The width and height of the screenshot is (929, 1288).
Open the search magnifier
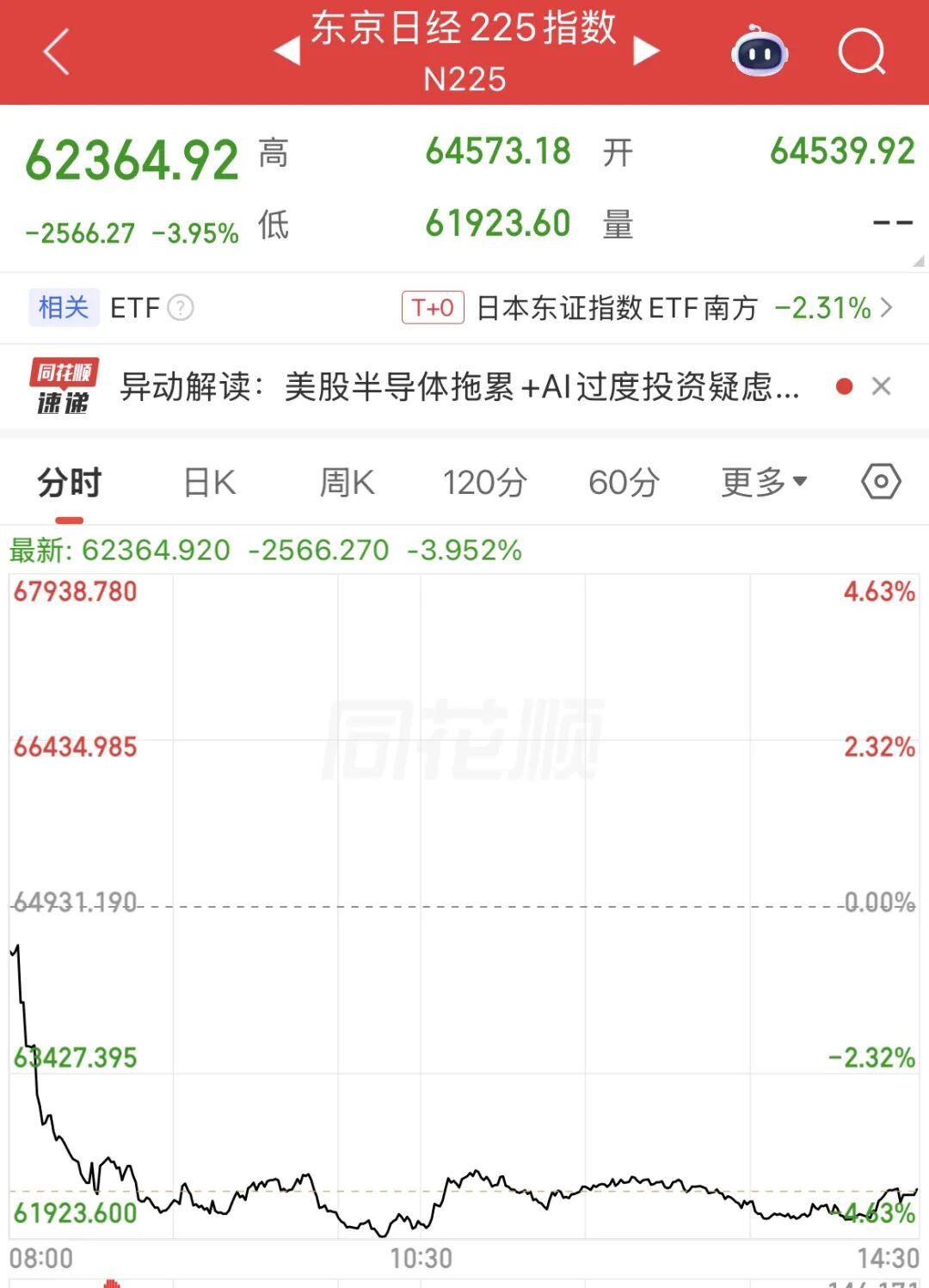pos(862,52)
